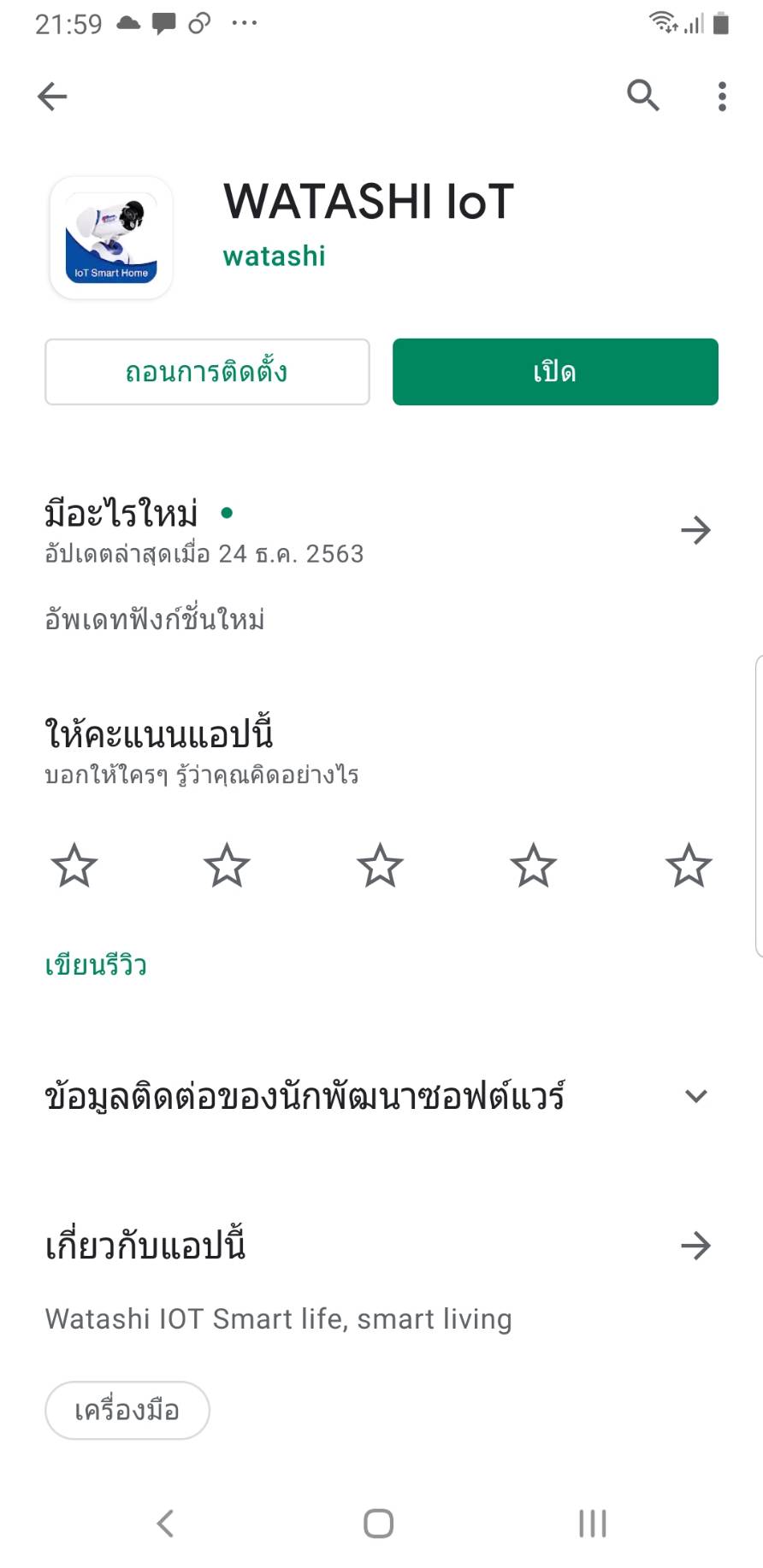Screen dimensions: 763x1568
Task: Open the มีอะไรใหม่ what's new section
Action: pos(695,530)
